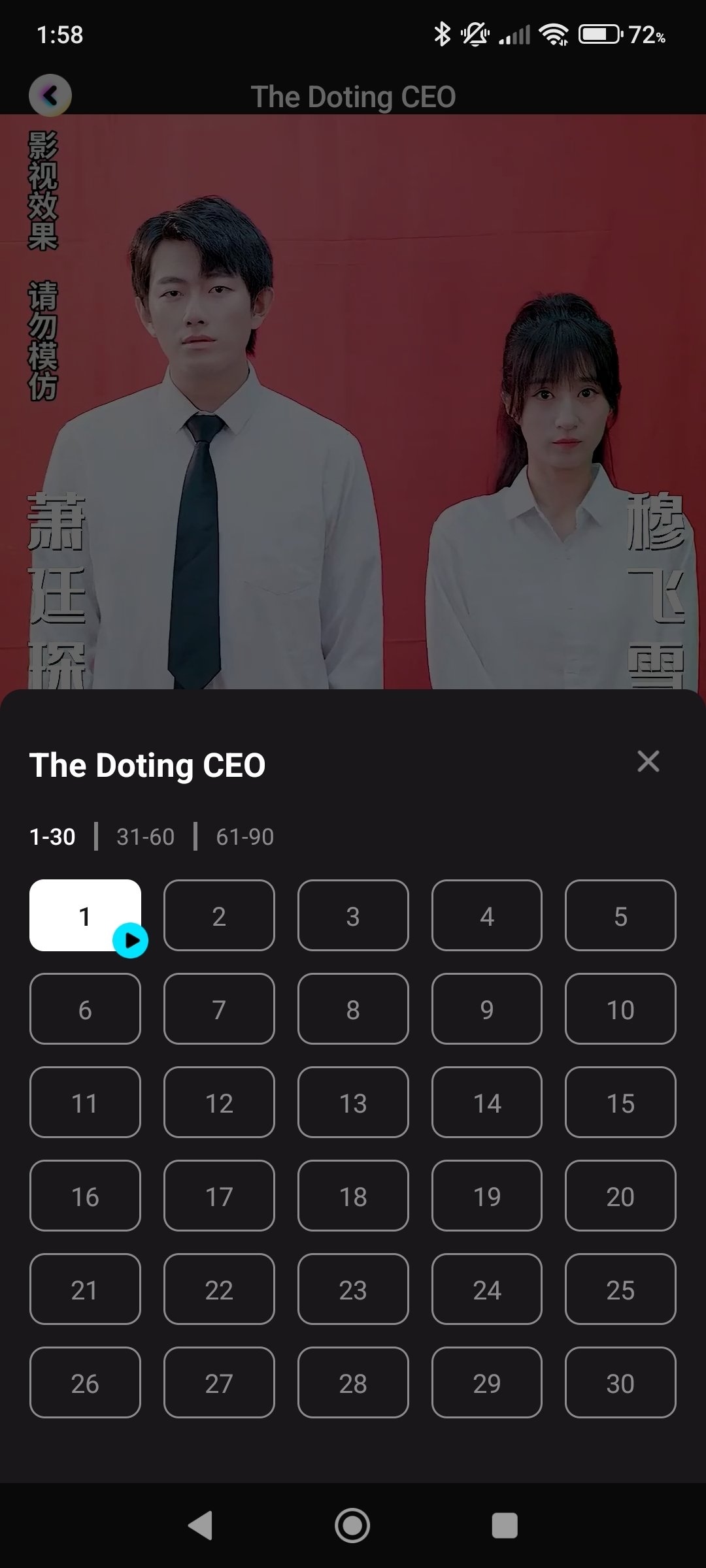Play episode 13
This screenshot has height=1568, width=706.
coord(353,1102)
